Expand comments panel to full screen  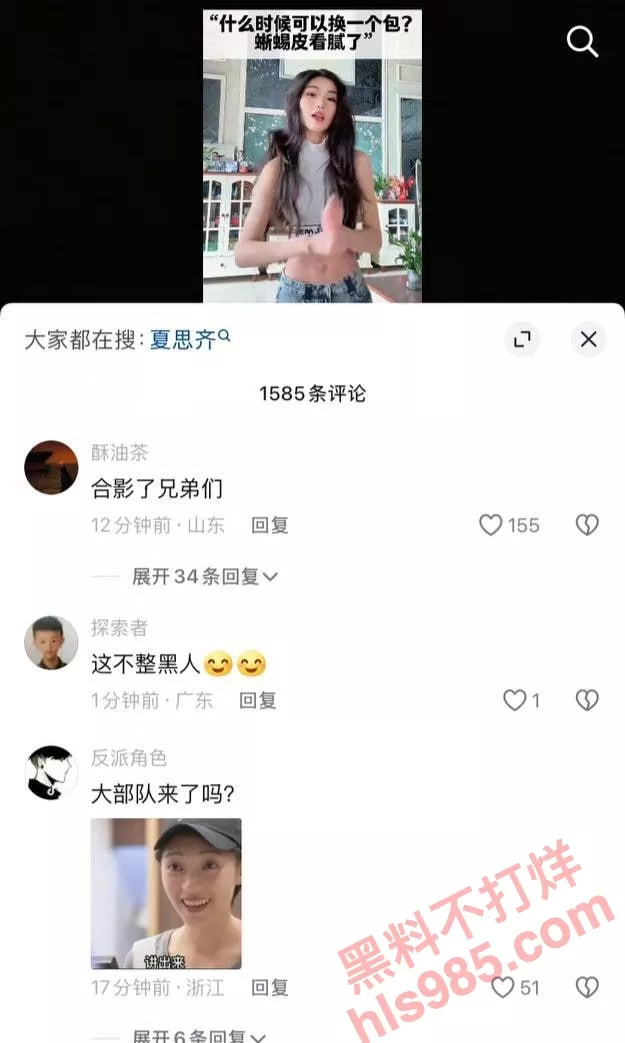(x=520, y=339)
